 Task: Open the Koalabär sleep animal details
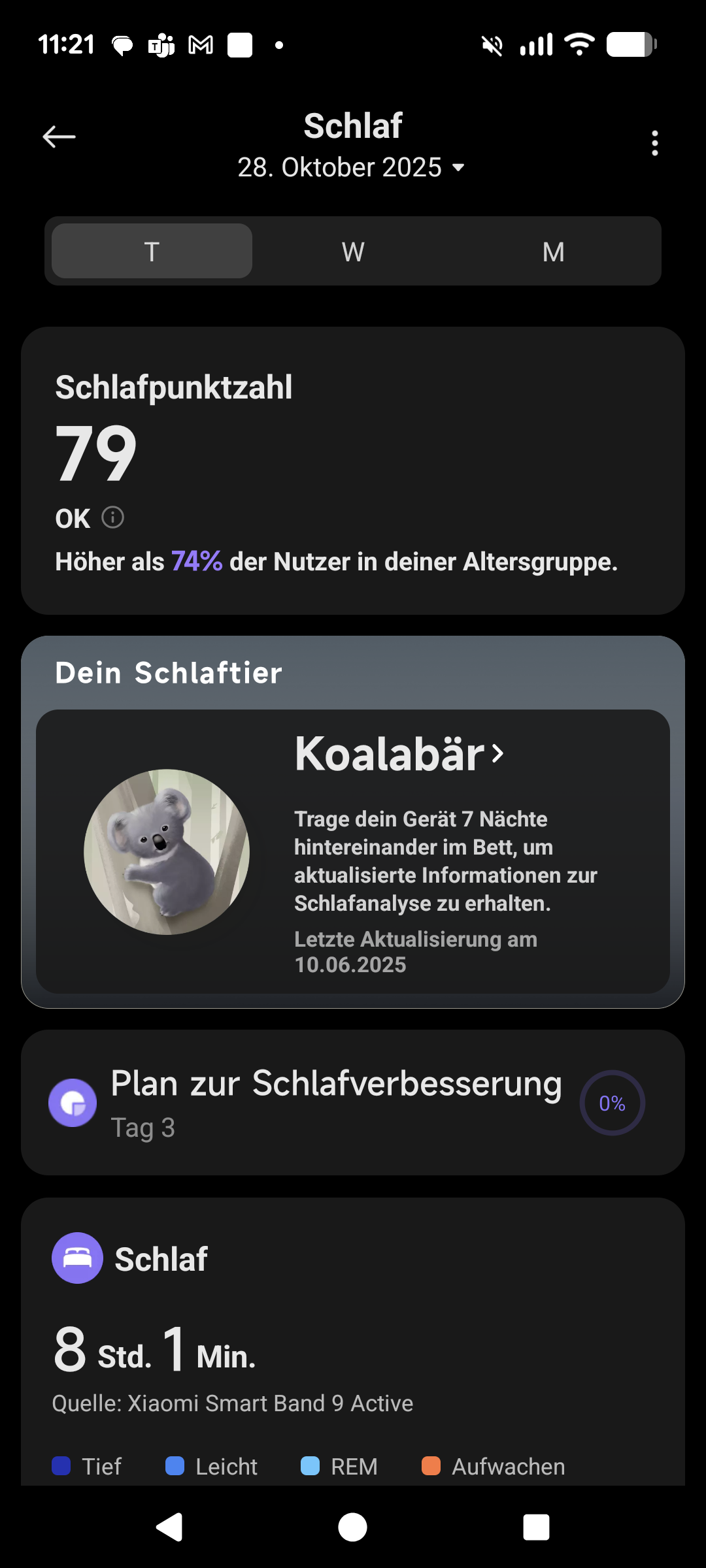coord(399,755)
